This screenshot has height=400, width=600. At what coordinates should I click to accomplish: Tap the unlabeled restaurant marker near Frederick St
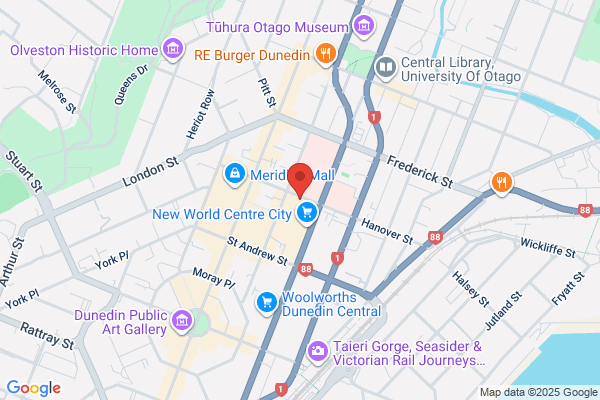pos(502,183)
